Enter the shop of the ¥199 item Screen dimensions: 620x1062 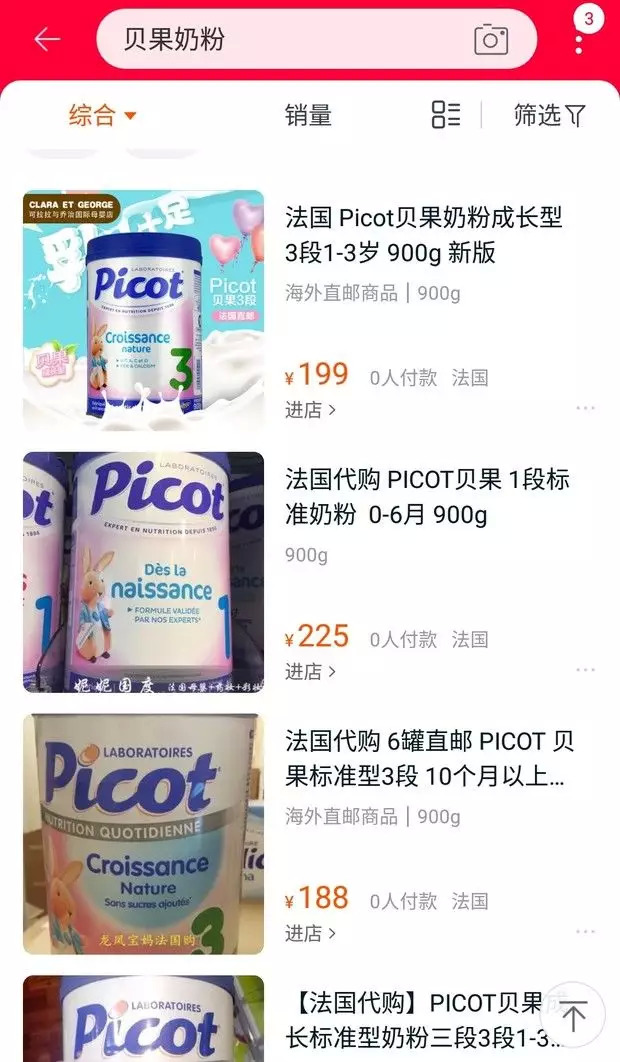310,409
